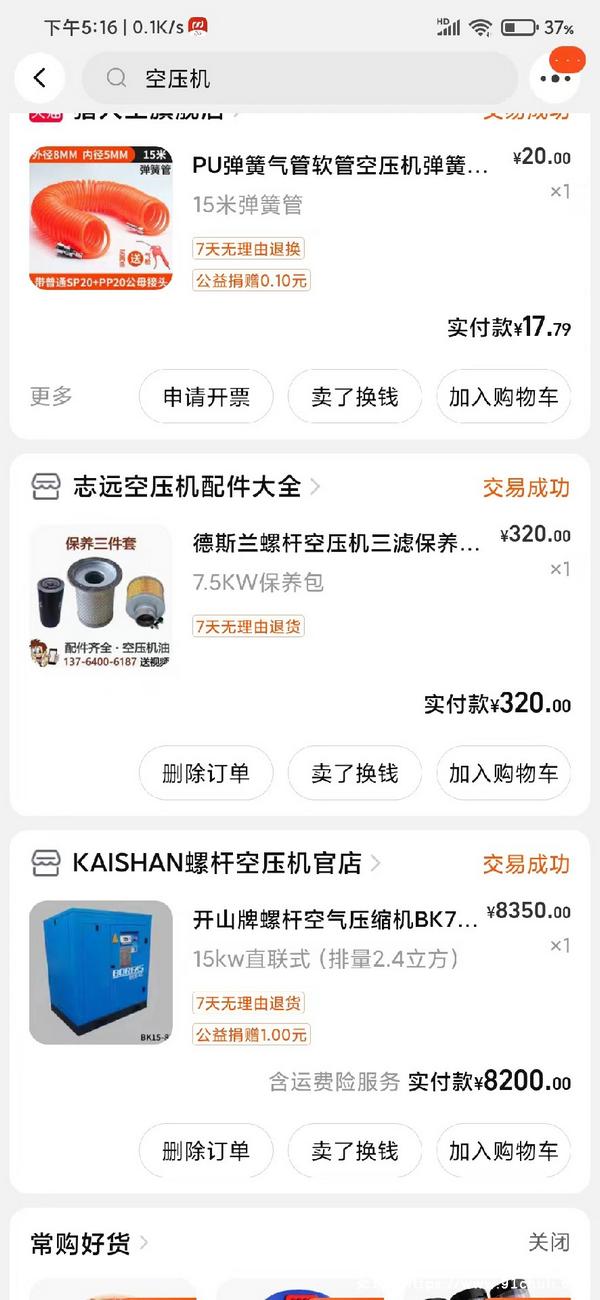Open the 志远空压机配件大全 store

click(187, 487)
